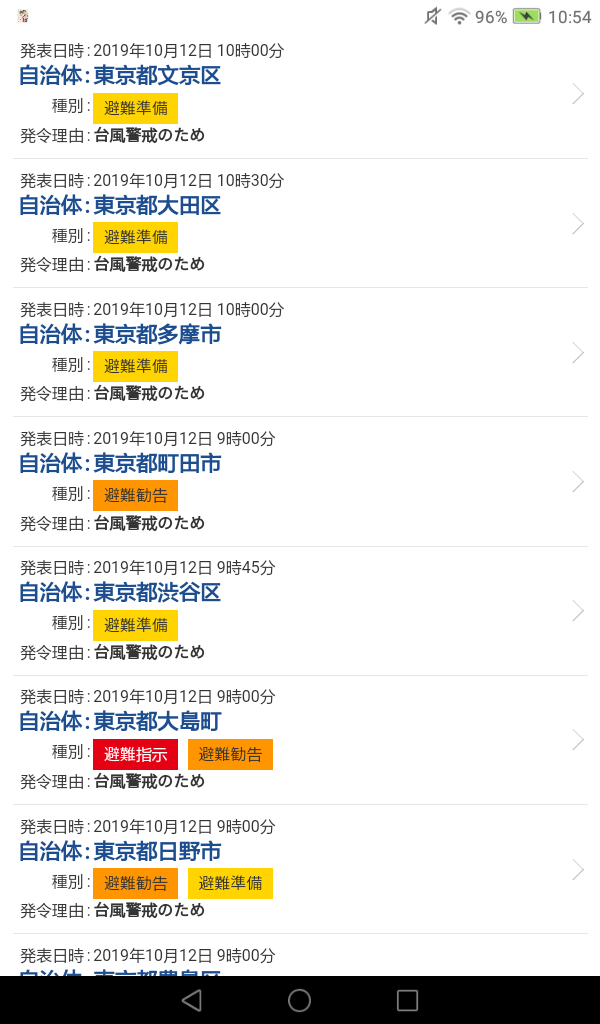600x1024 pixels.
Task: Open the 東京都町田市 evacuation advisory
Action: click(x=300, y=481)
